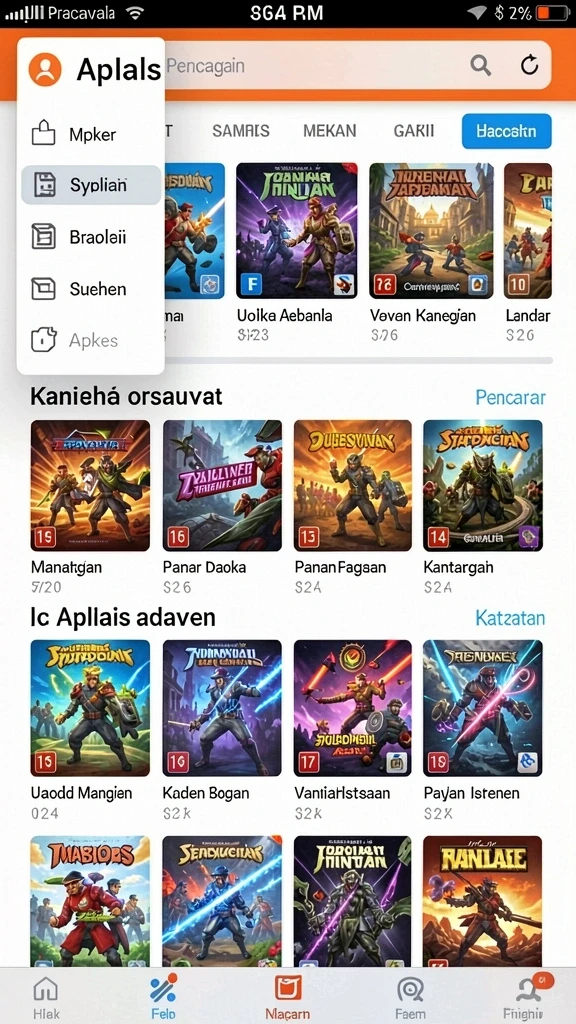Select the Suehen menu entry

91,289
